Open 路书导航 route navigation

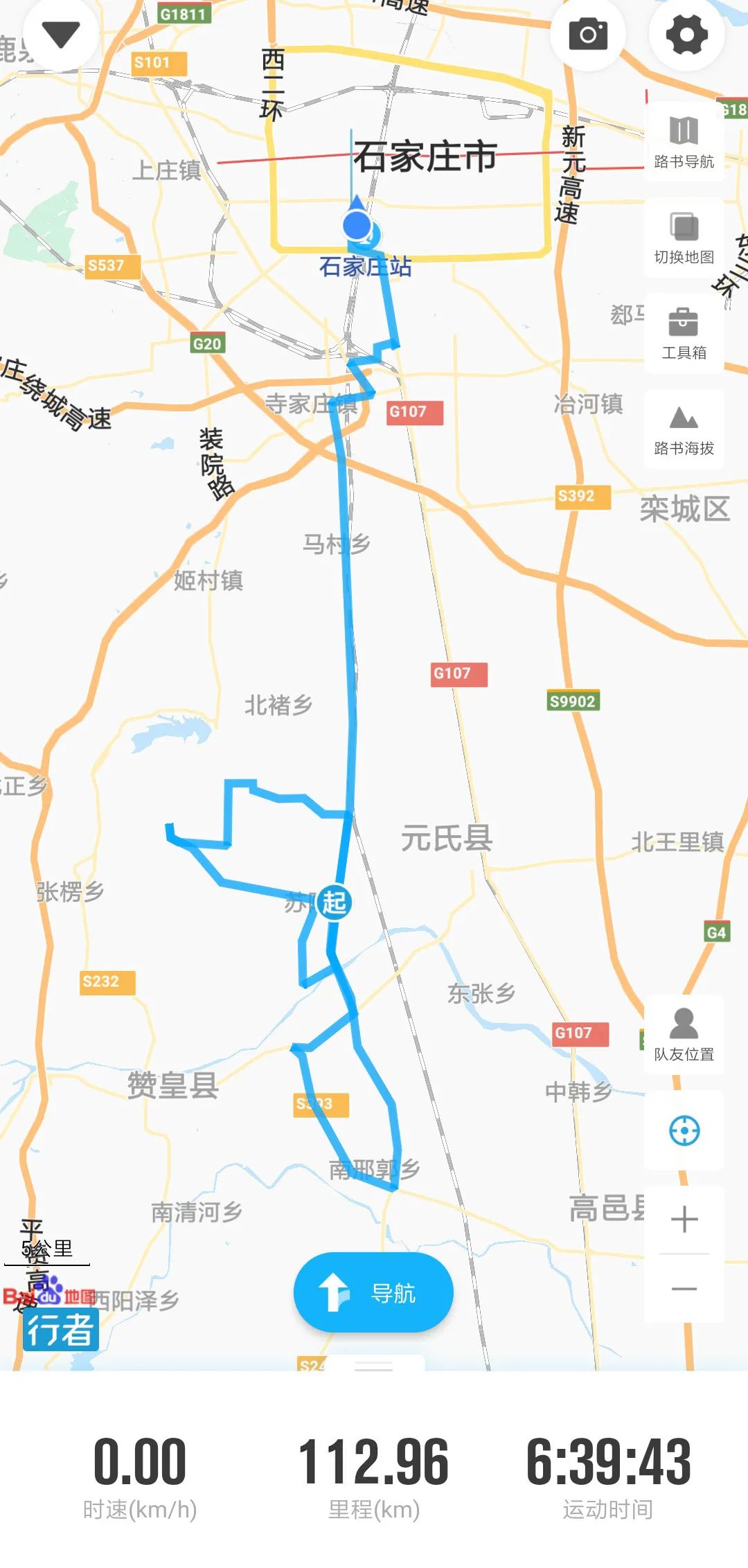click(684, 142)
